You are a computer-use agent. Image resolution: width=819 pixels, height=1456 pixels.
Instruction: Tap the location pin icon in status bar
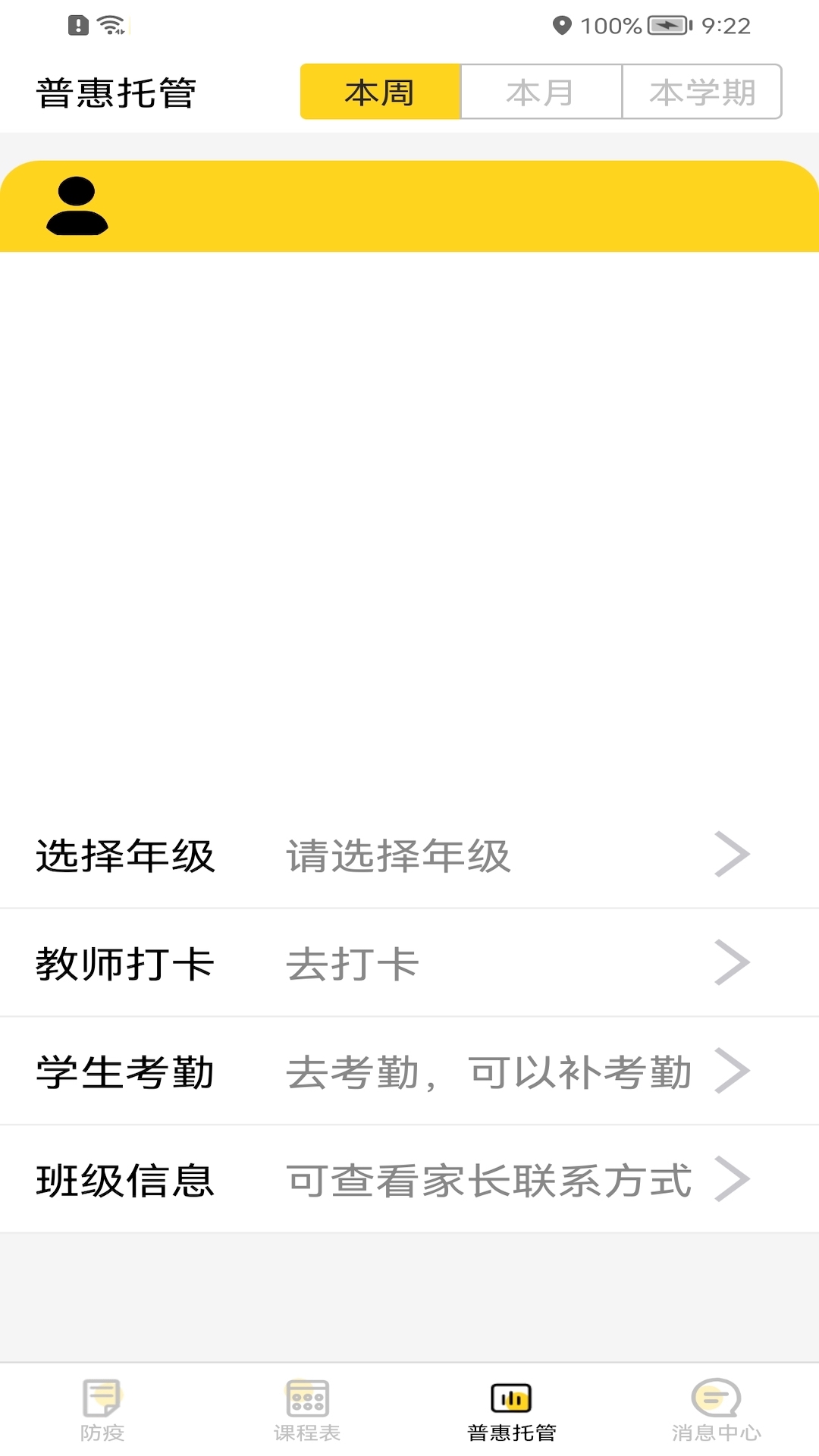click(x=562, y=26)
